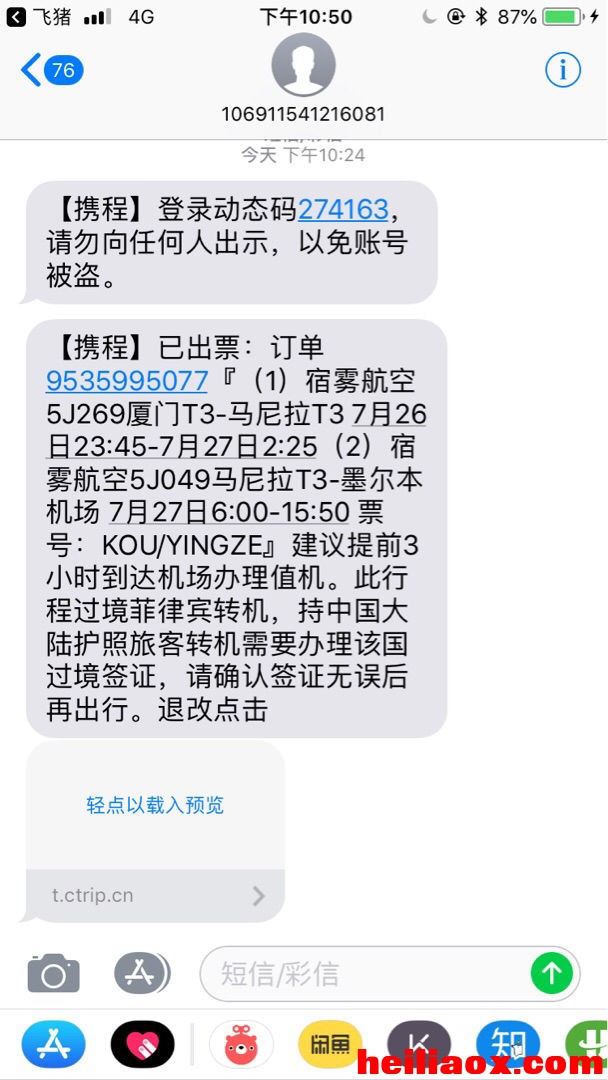
Task: Tap the 7月27日6:00-15:50 date link
Action: pos(231,514)
